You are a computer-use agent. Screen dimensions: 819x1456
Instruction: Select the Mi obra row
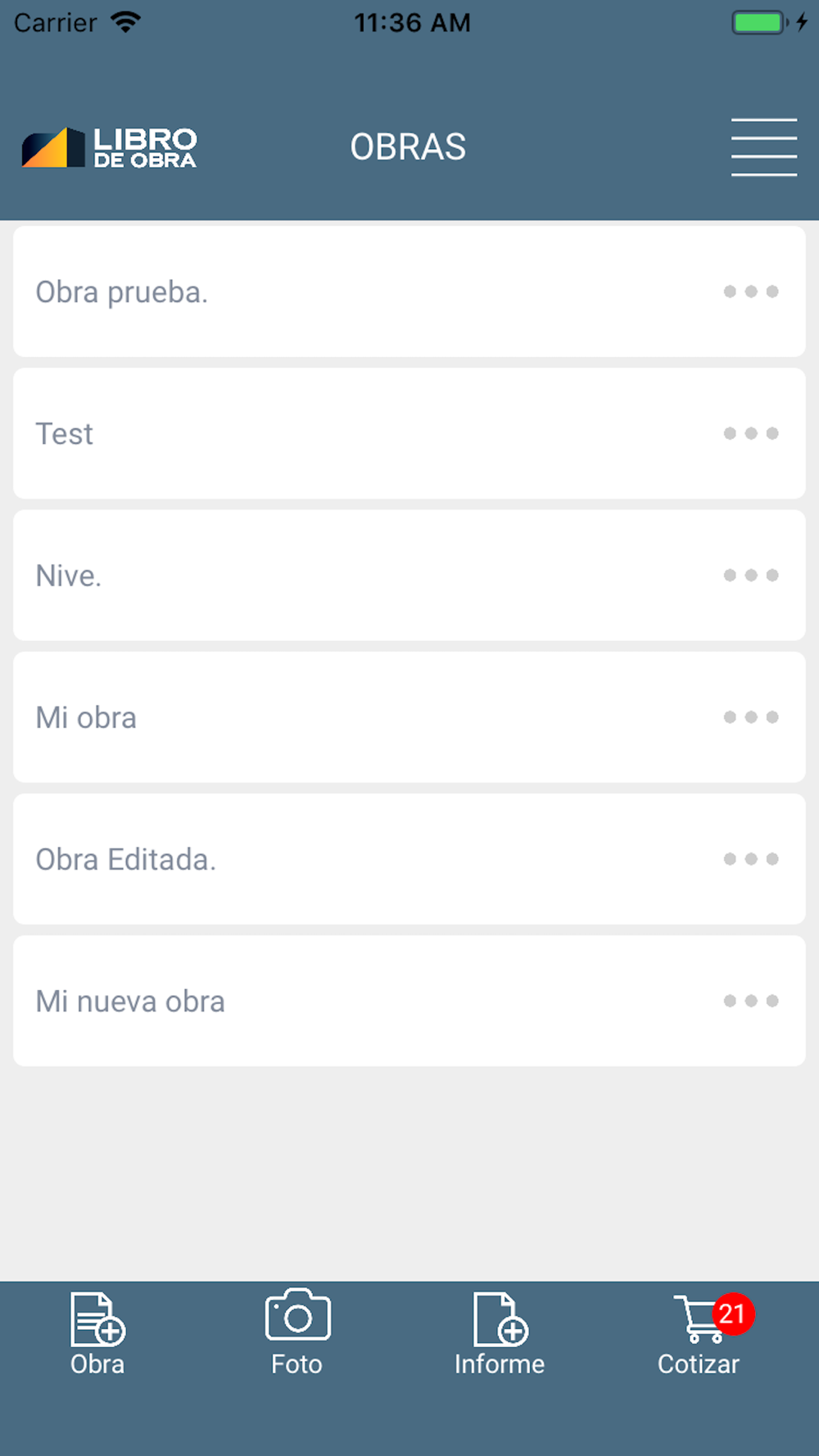click(x=409, y=717)
